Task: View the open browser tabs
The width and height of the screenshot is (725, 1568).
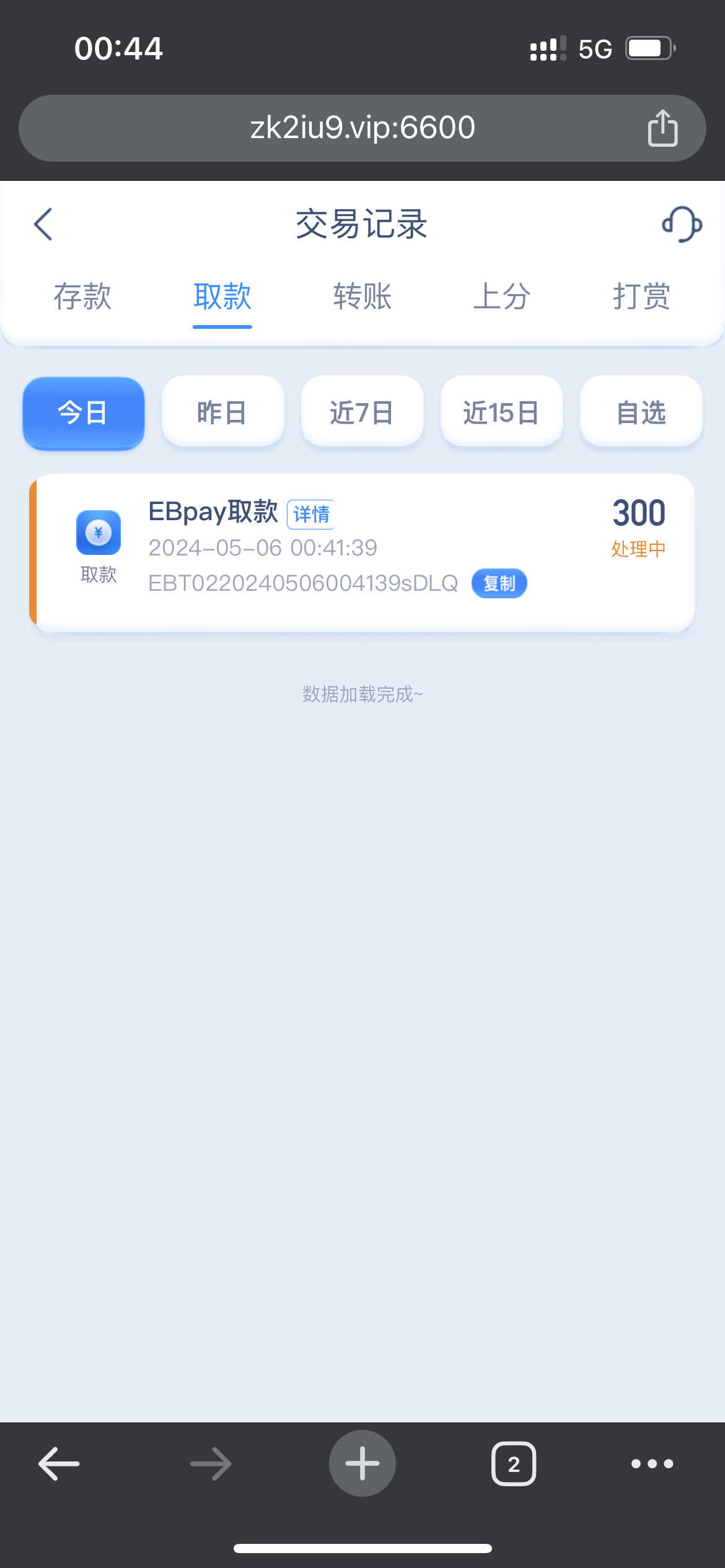Action: pyautogui.click(x=514, y=1464)
